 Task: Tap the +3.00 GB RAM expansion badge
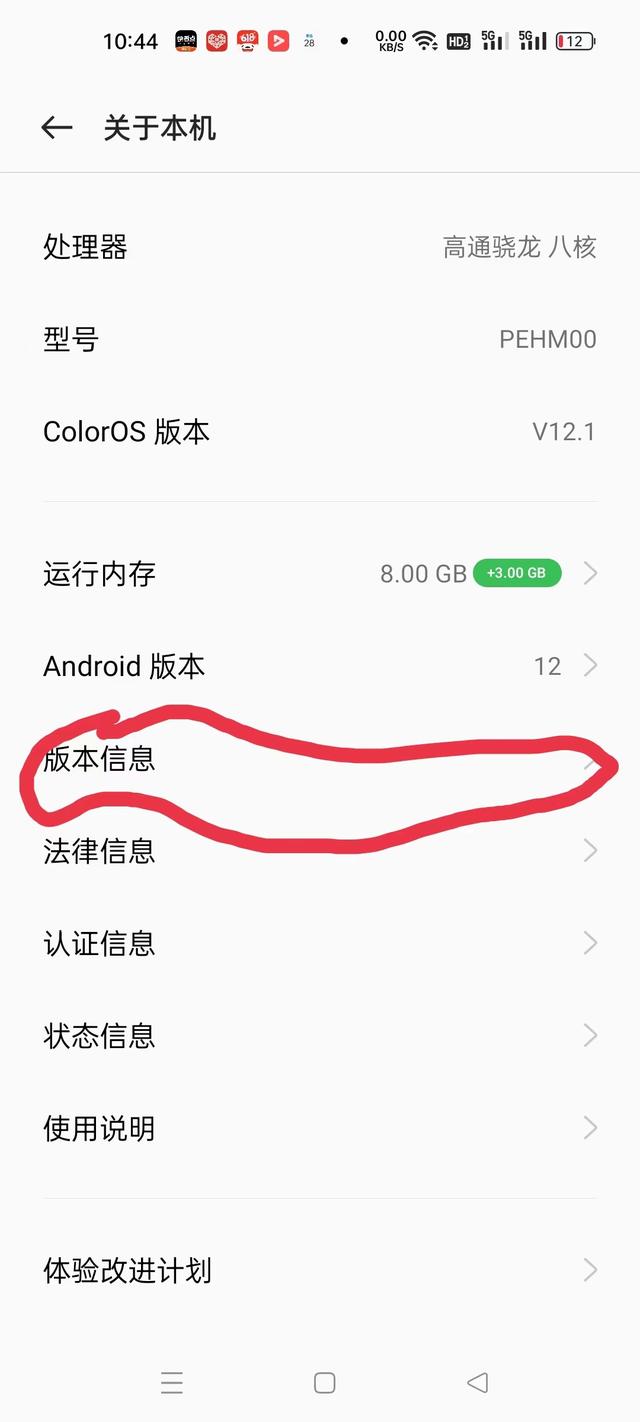(516, 573)
